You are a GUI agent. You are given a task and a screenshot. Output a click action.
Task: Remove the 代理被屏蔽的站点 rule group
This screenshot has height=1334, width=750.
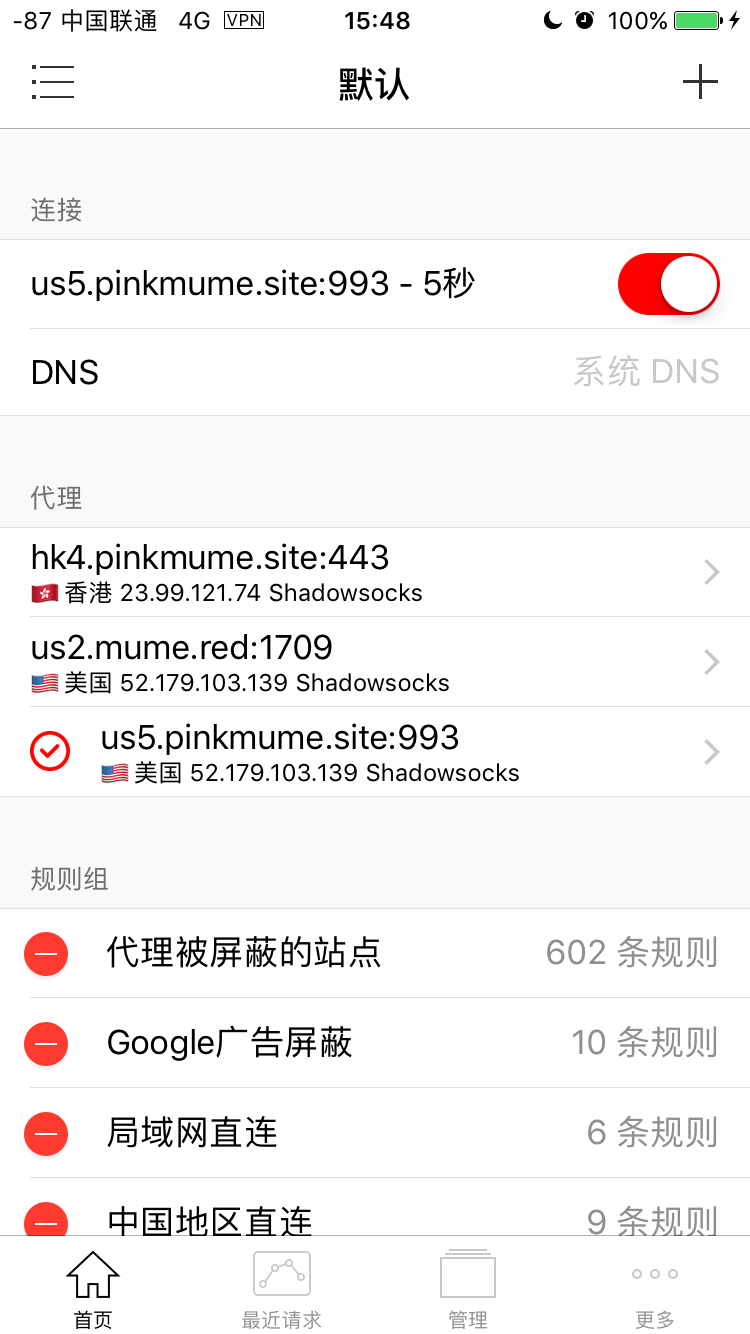(46, 954)
